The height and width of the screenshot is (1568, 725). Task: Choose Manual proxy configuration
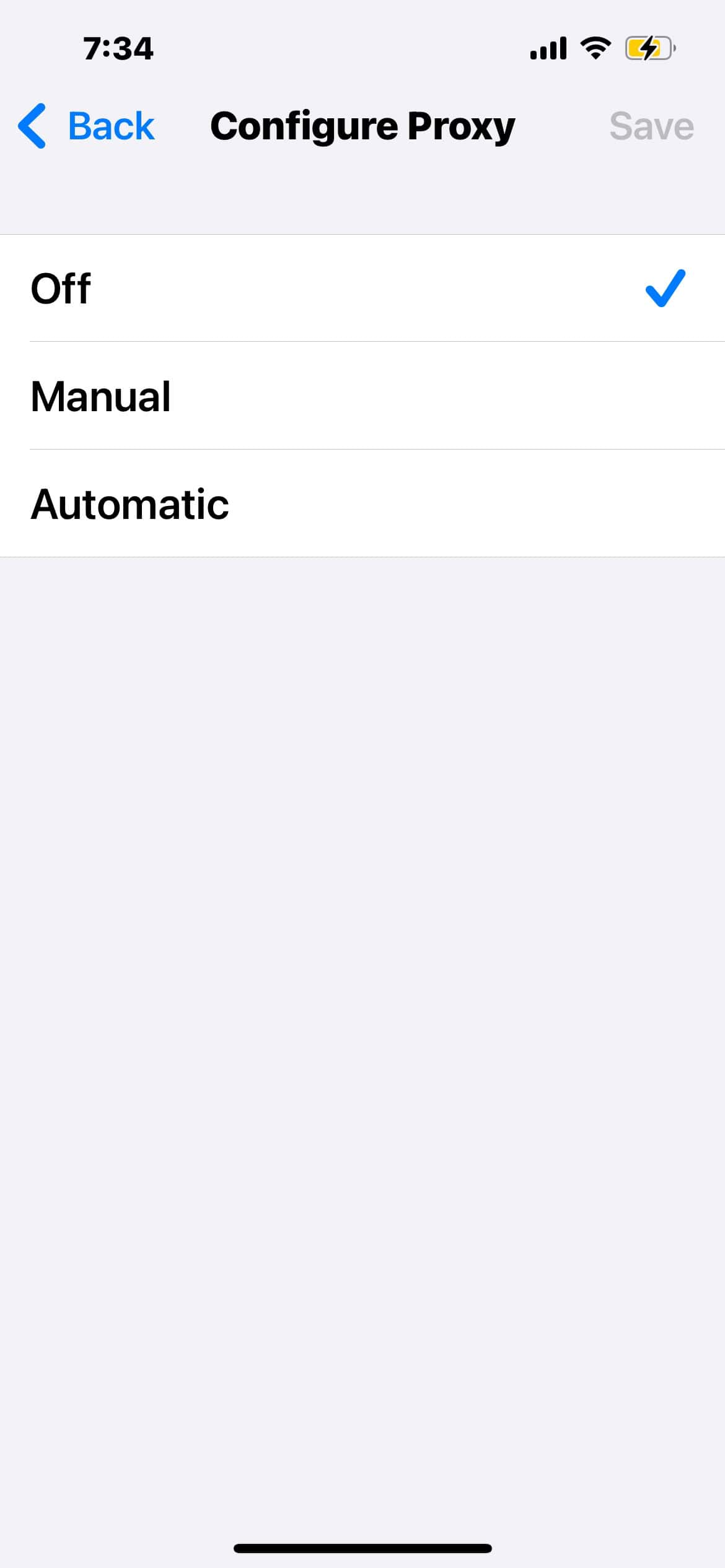[362, 396]
